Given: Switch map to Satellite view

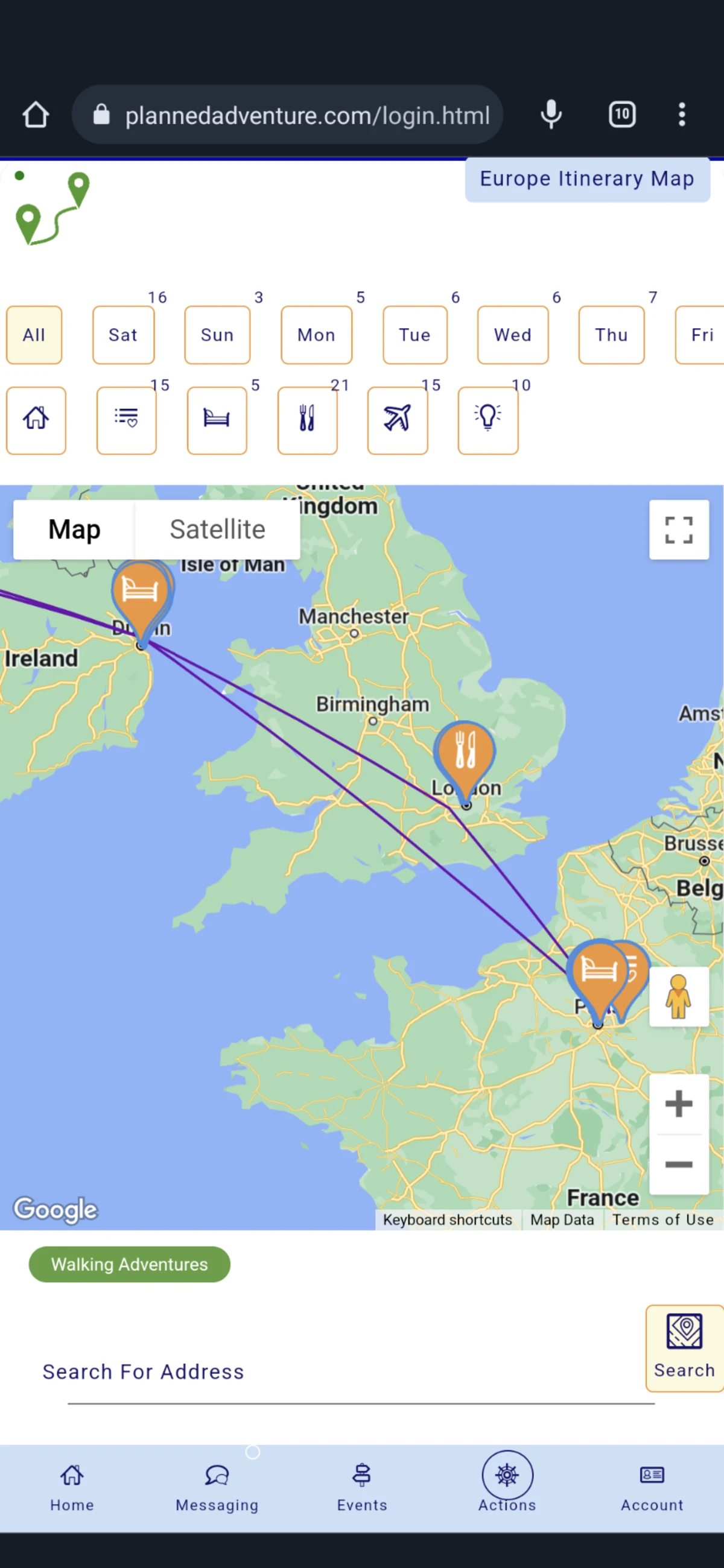Looking at the screenshot, I should pos(217,530).
